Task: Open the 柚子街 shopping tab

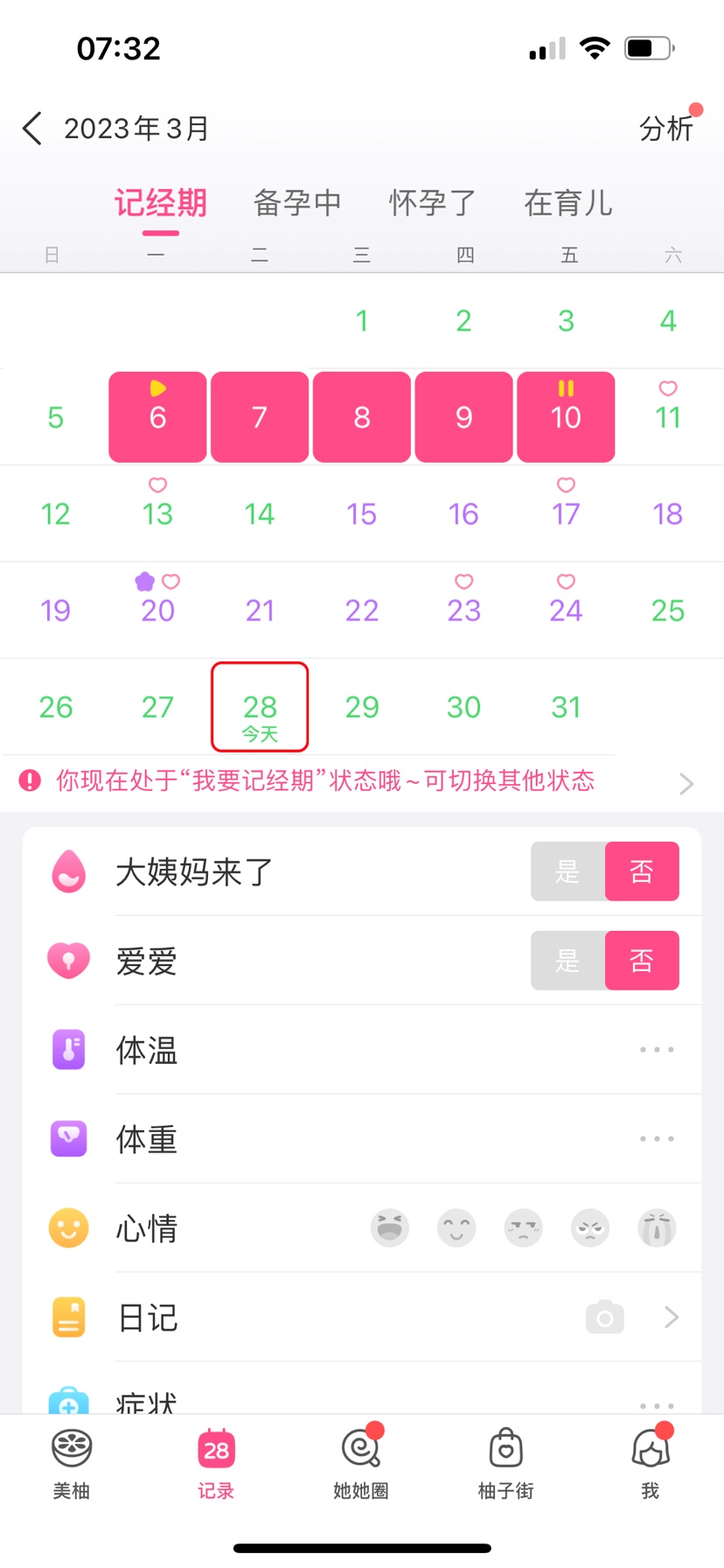Action: click(x=505, y=1461)
